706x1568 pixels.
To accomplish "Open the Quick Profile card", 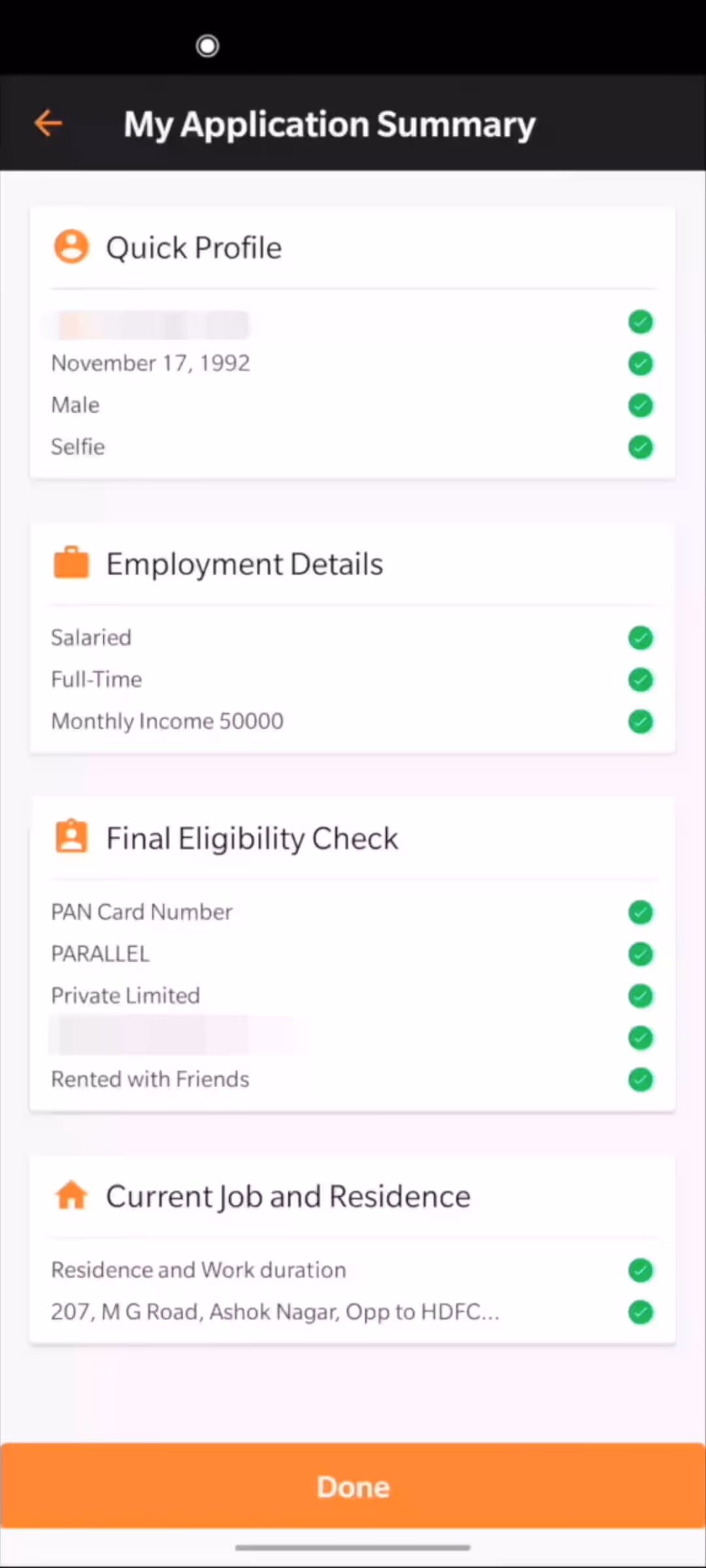I will pyautogui.click(x=352, y=344).
